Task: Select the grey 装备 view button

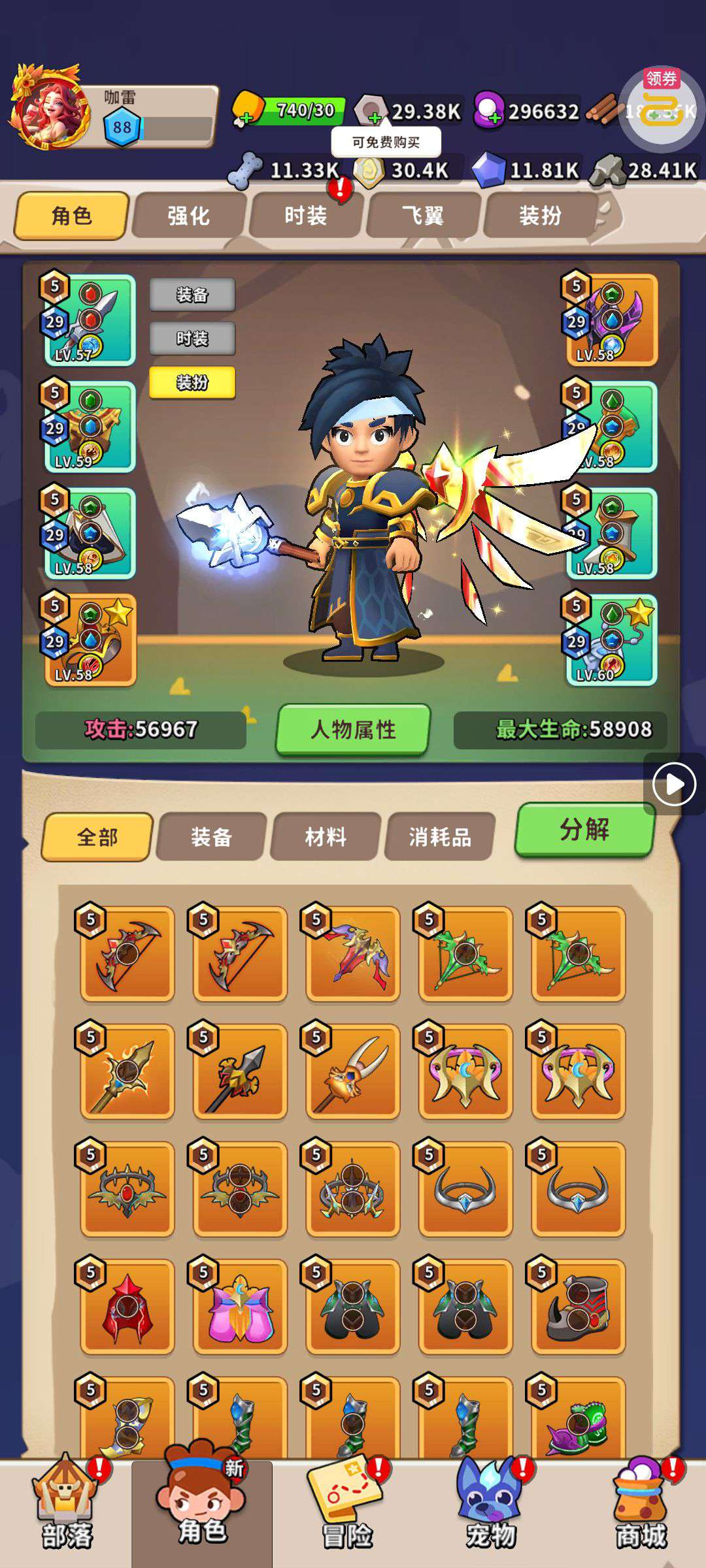Action: [x=192, y=295]
